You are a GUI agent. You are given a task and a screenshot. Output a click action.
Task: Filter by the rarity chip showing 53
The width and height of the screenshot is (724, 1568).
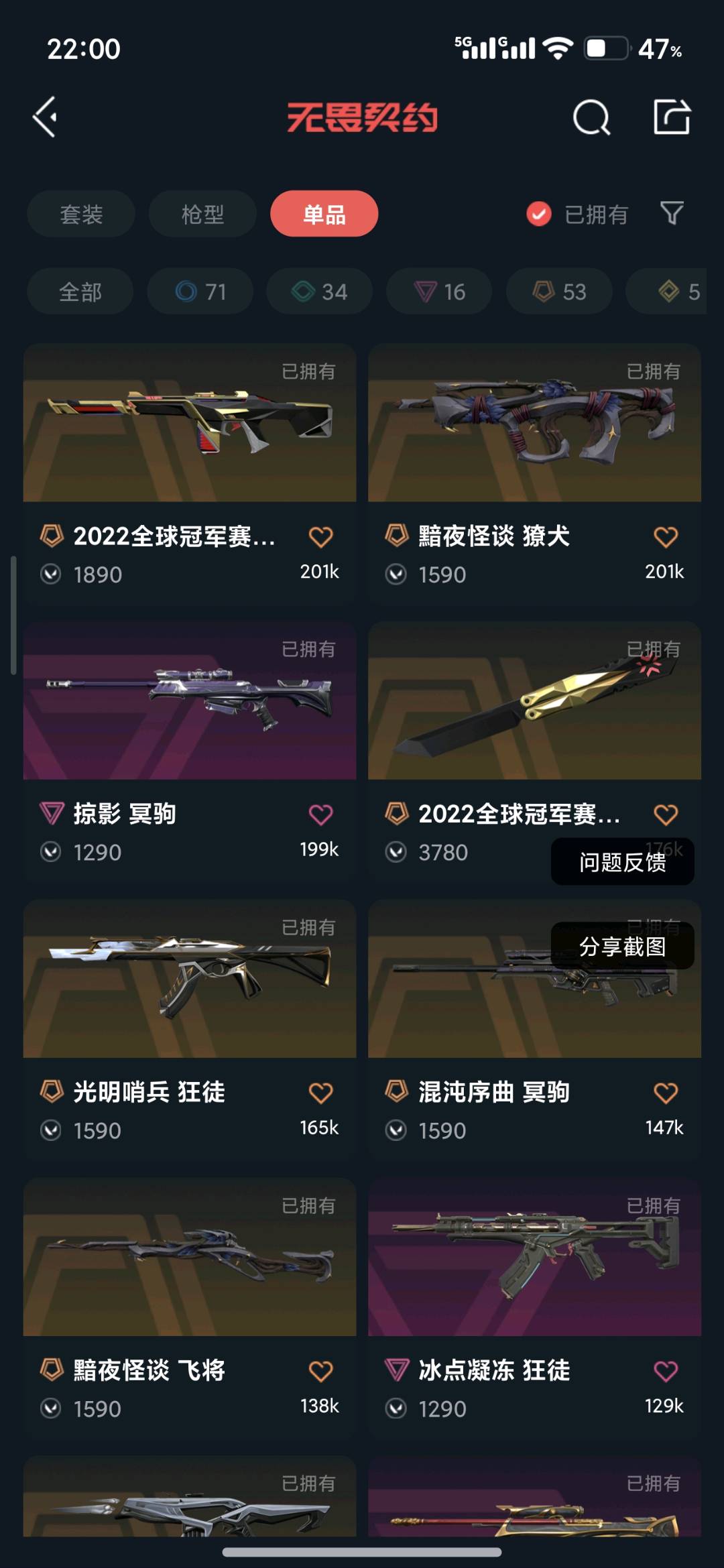(x=559, y=292)
